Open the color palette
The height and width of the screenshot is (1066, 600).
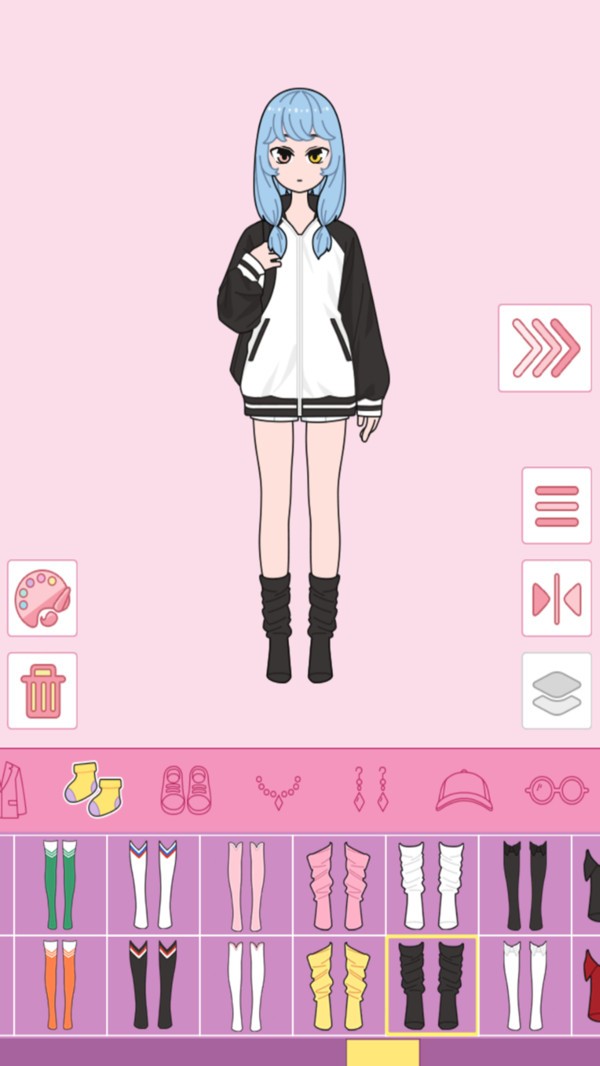(x=42, y=598)
